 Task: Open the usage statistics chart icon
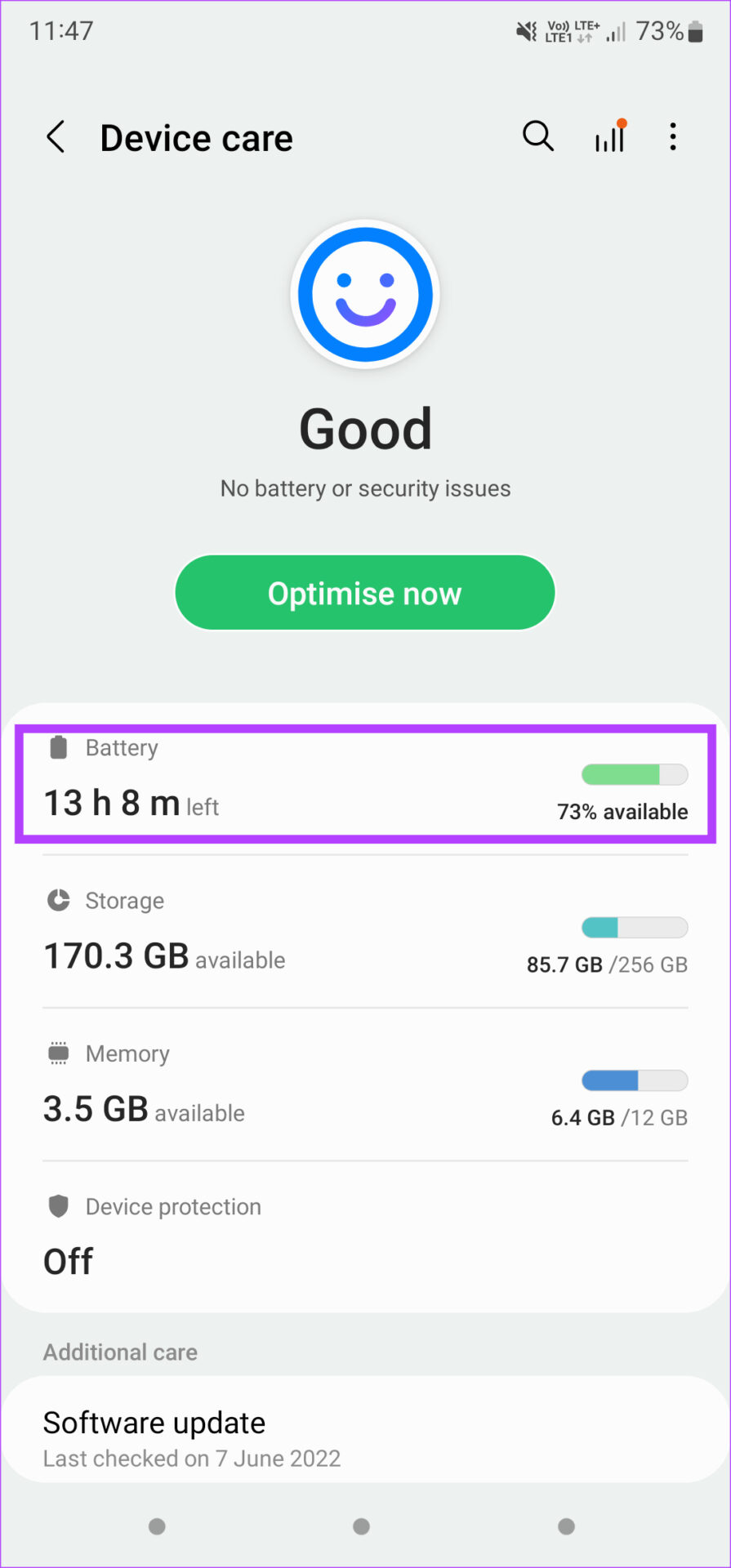coord(609,137)
